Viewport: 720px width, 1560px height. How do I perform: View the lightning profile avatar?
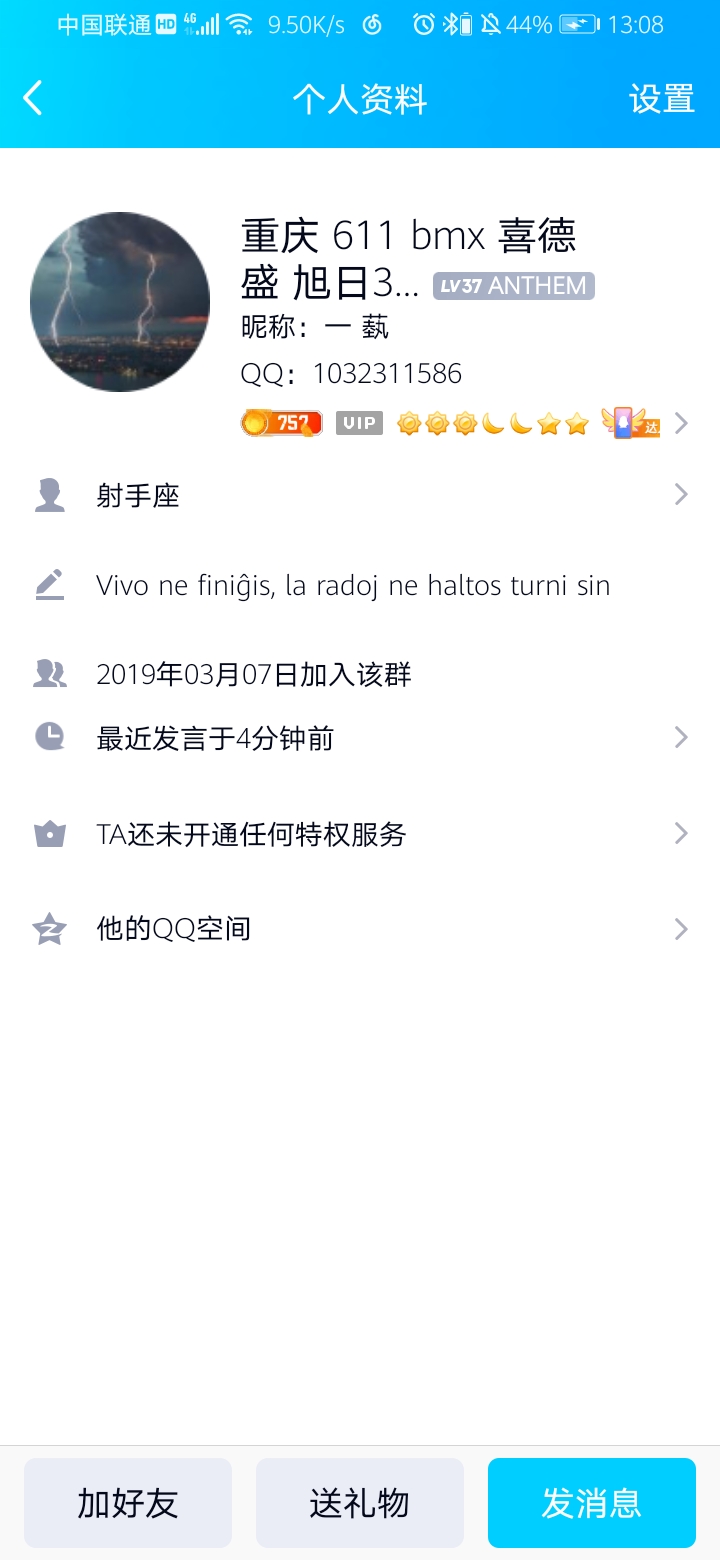tap(120, 302)
